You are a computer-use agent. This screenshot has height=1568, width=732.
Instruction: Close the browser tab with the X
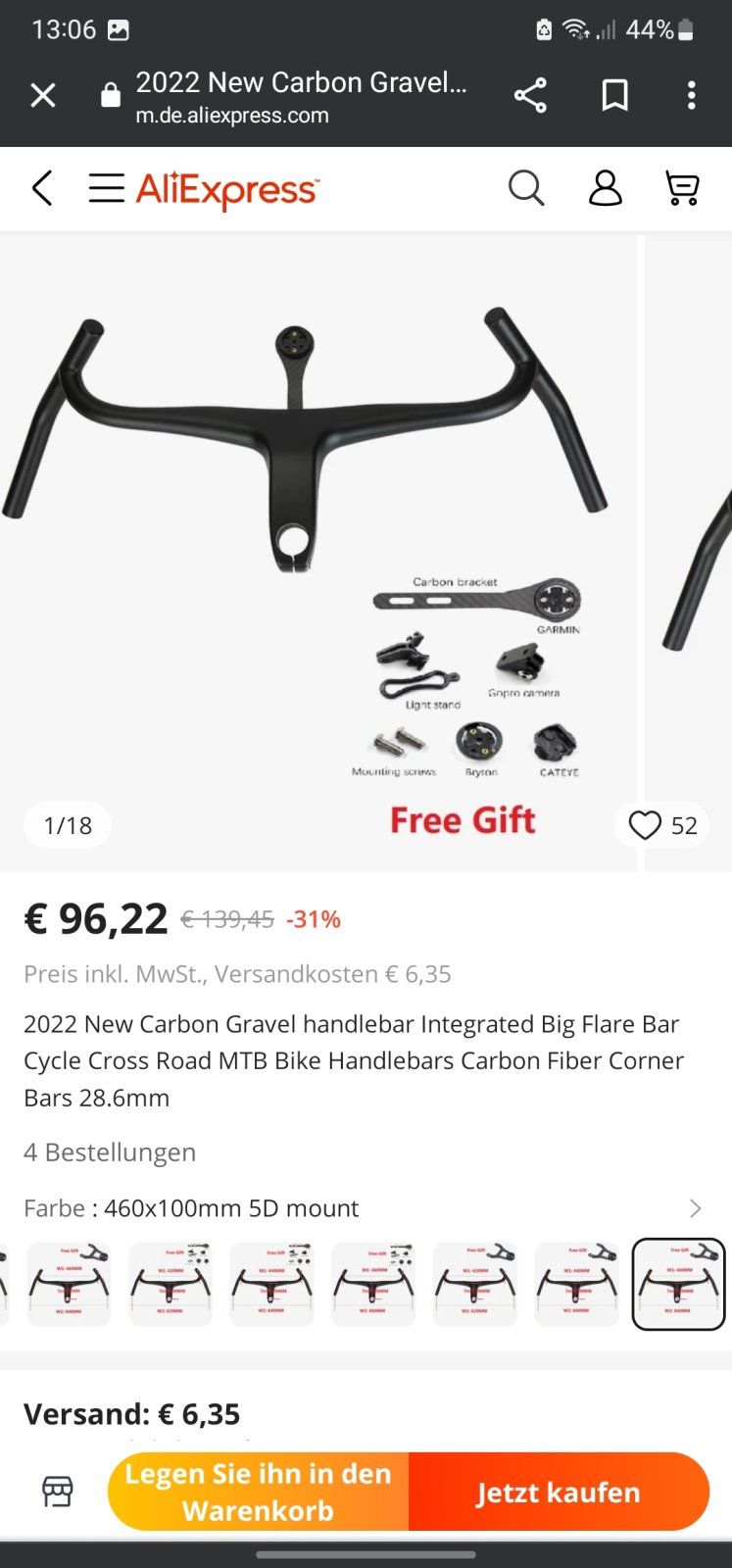tap(43, 96)
